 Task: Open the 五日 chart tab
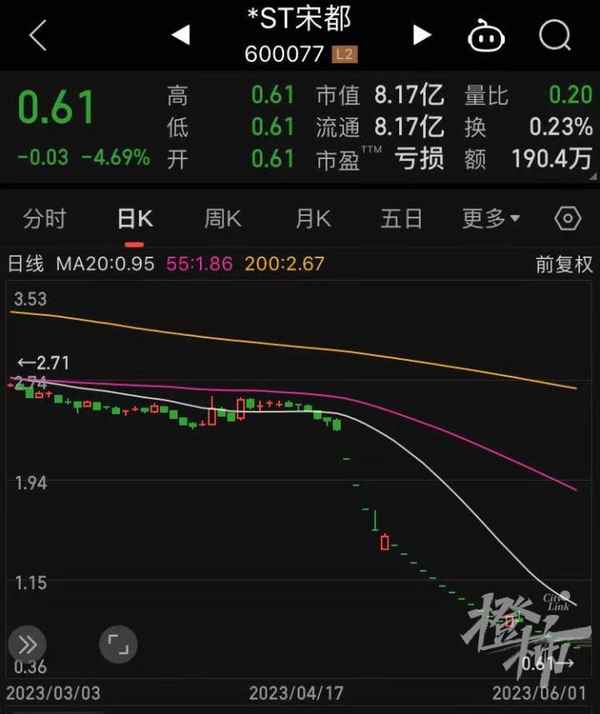(x=401, y=219)
